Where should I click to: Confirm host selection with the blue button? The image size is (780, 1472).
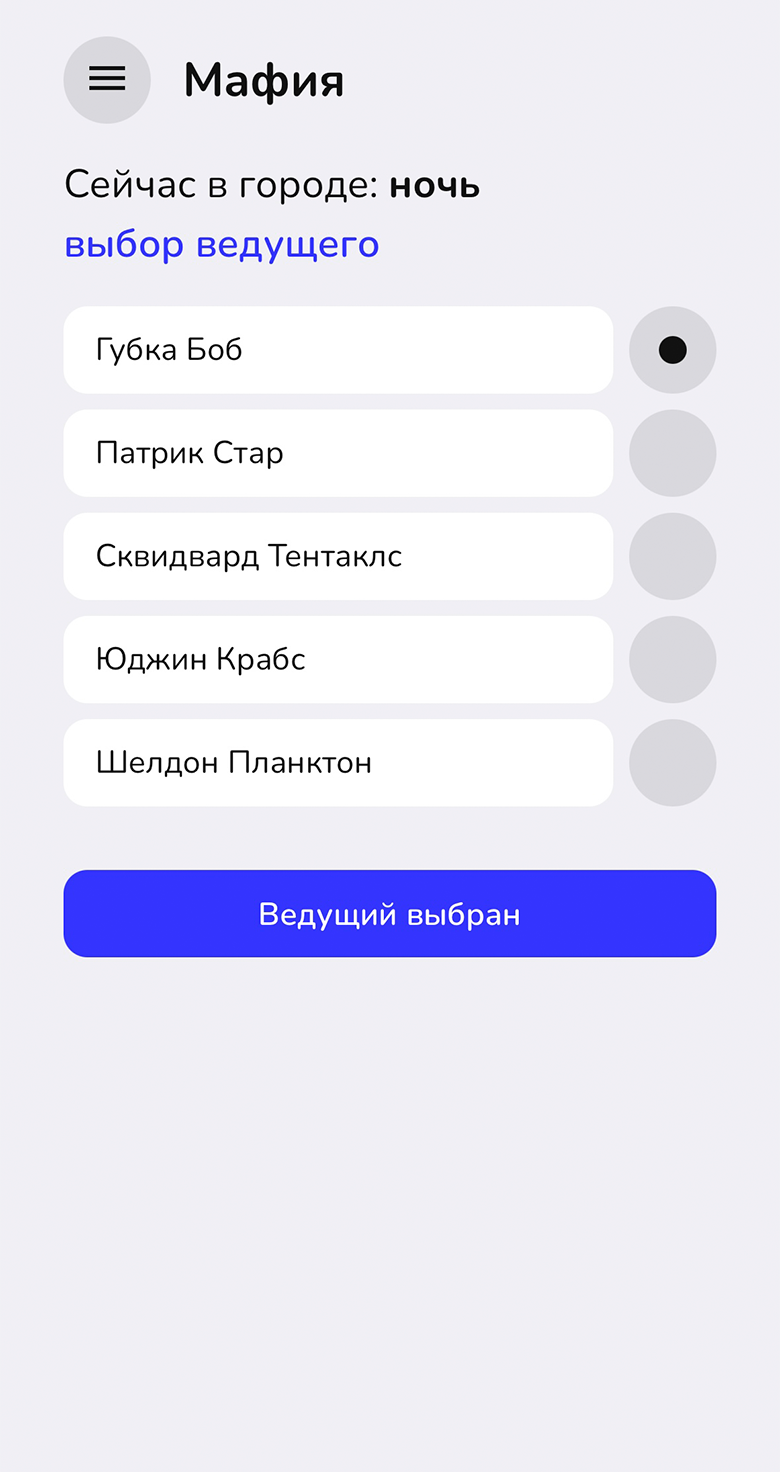pos(389,913)
